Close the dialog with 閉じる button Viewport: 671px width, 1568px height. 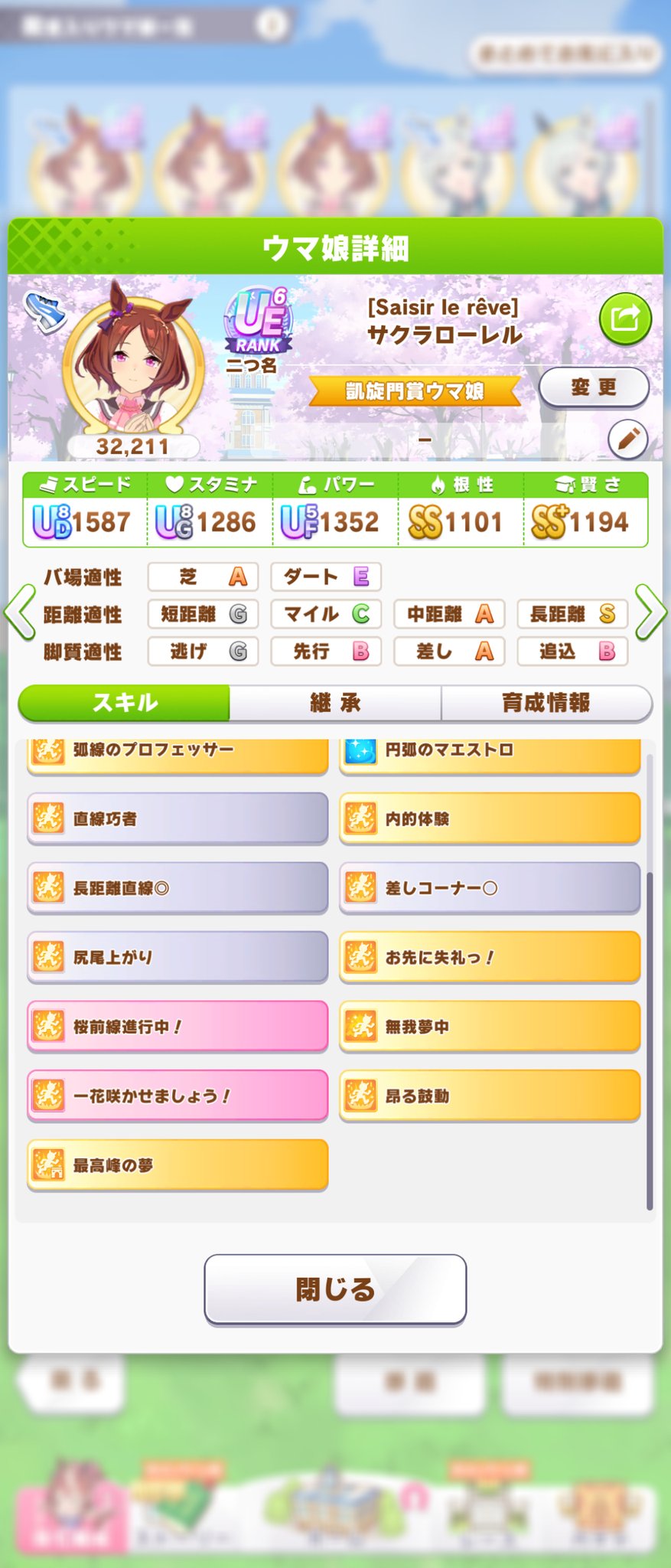pyautogui.click(x=335, y=1289)
